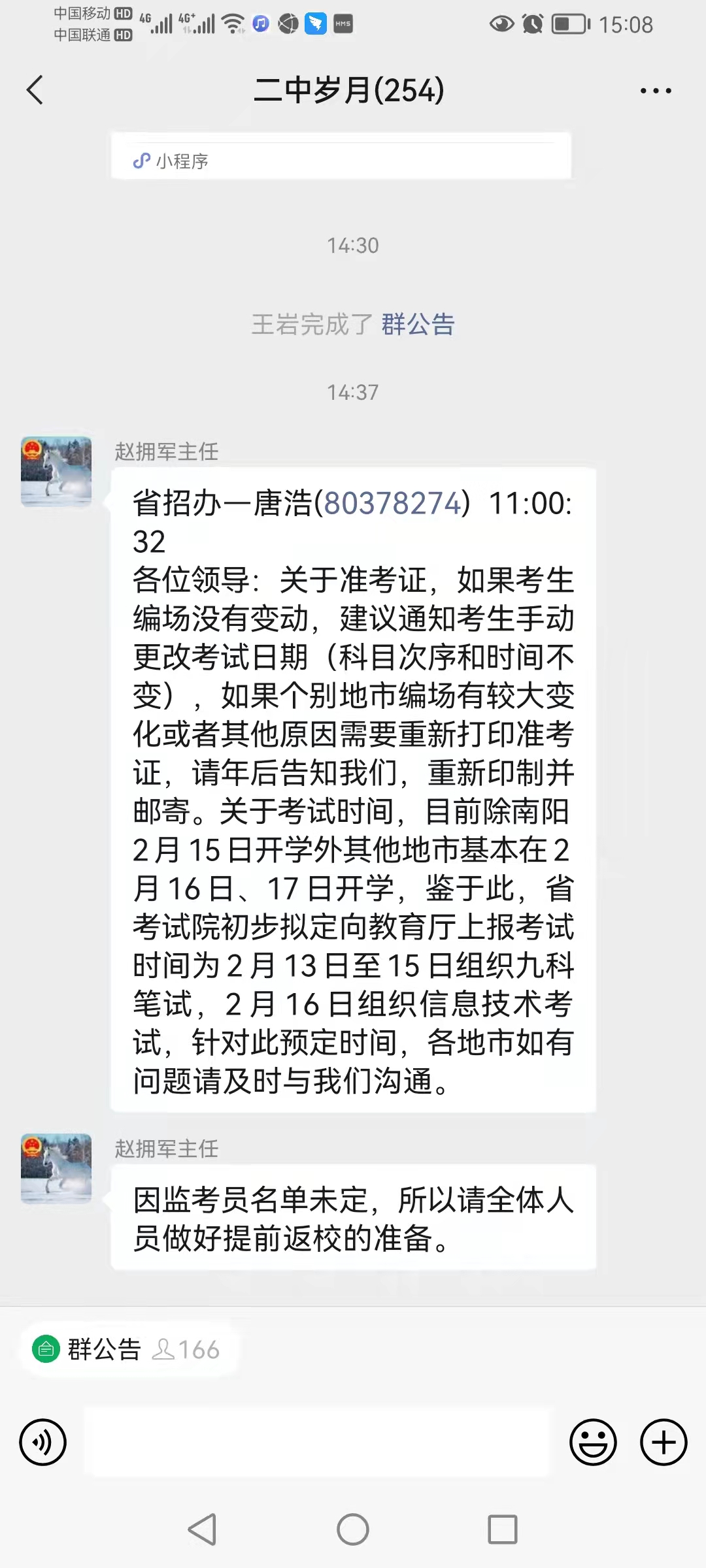Tap the alarm clock status bar icon
This screenshot has width=706, height=1568.
[x=531, y=24]
